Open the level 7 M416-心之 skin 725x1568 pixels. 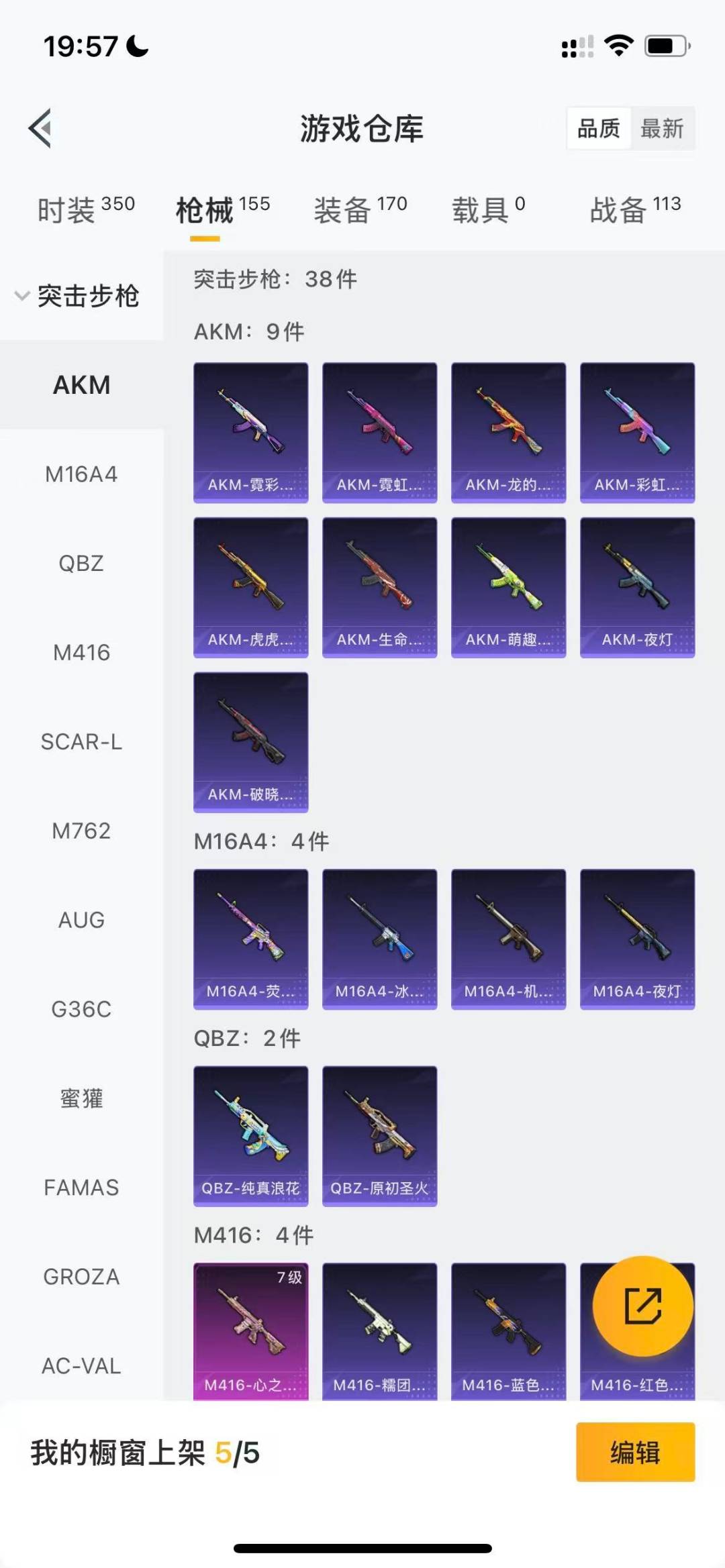[250, 1331]
